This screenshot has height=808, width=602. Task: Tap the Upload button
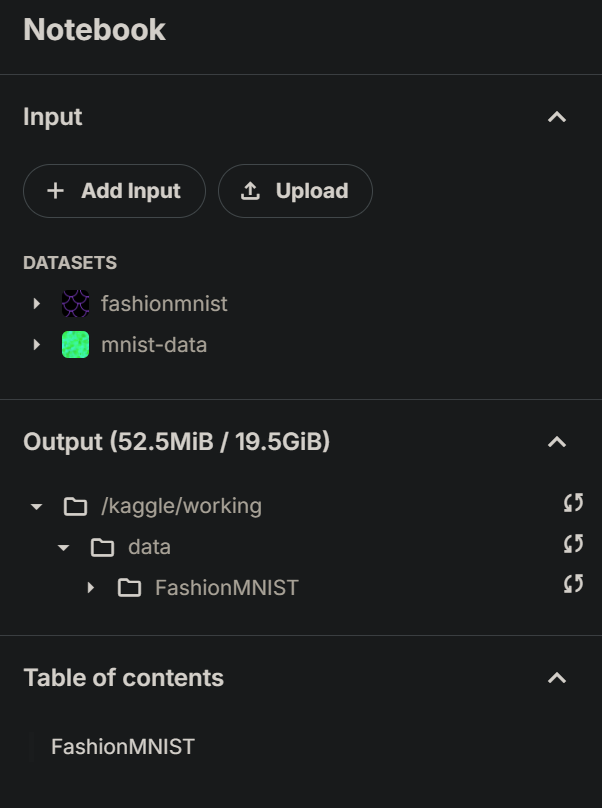(295, 191)
